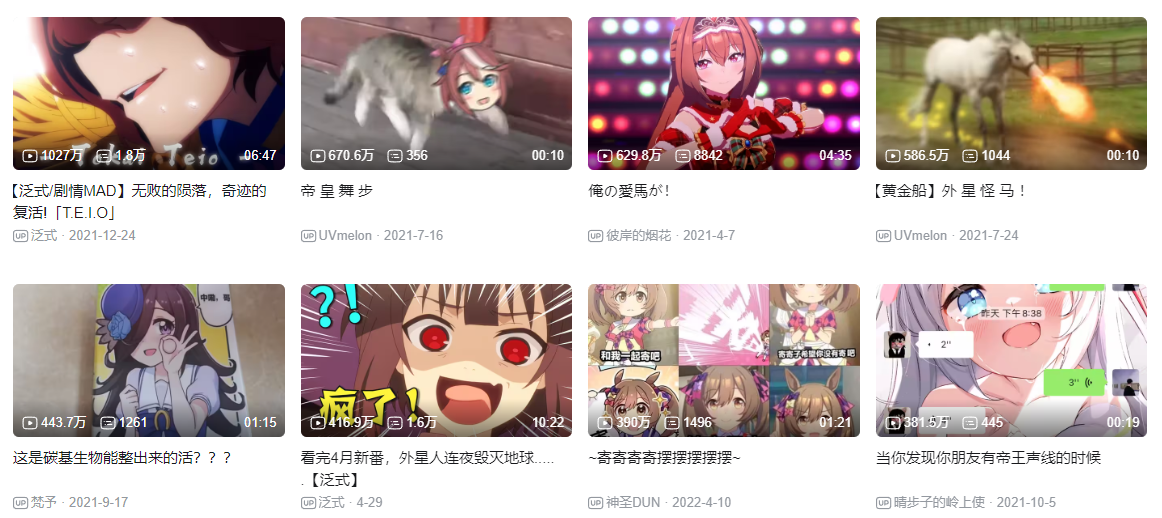The width and height of the screenshot is (1162, 518).
Task: Open the 俺の愛馬が! video
Action: click(723, 92)
